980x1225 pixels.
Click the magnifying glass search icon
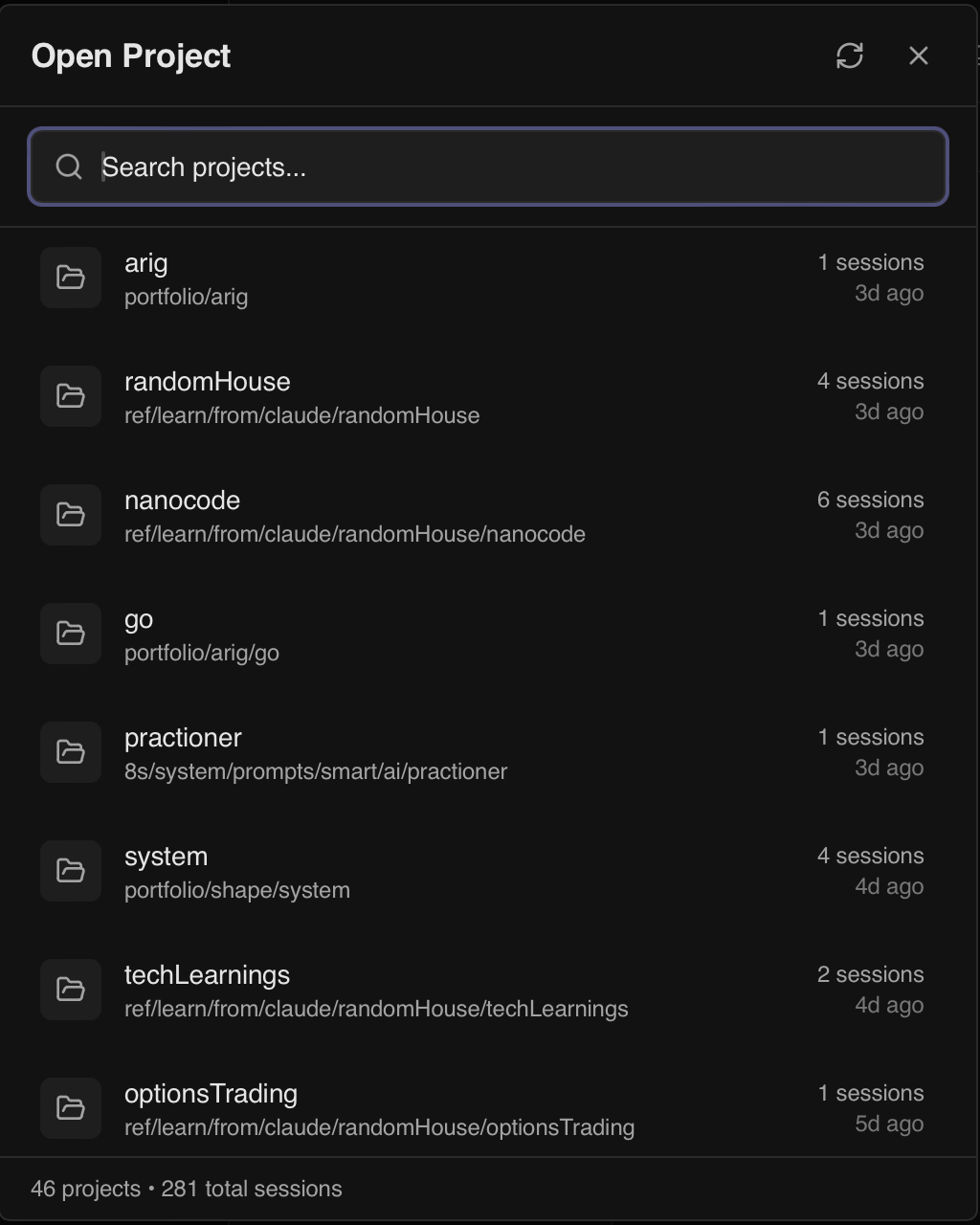point(69,167)
